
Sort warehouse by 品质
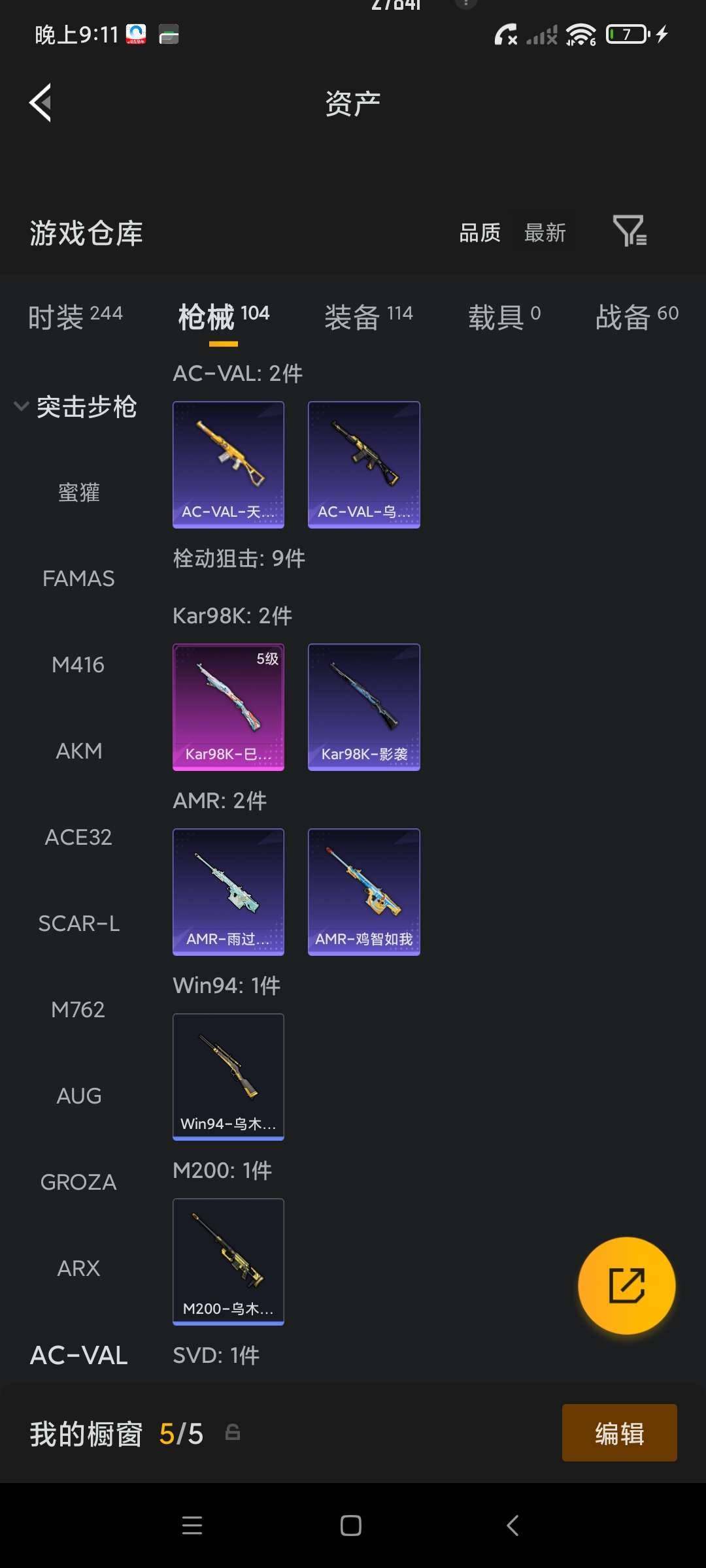480,233
